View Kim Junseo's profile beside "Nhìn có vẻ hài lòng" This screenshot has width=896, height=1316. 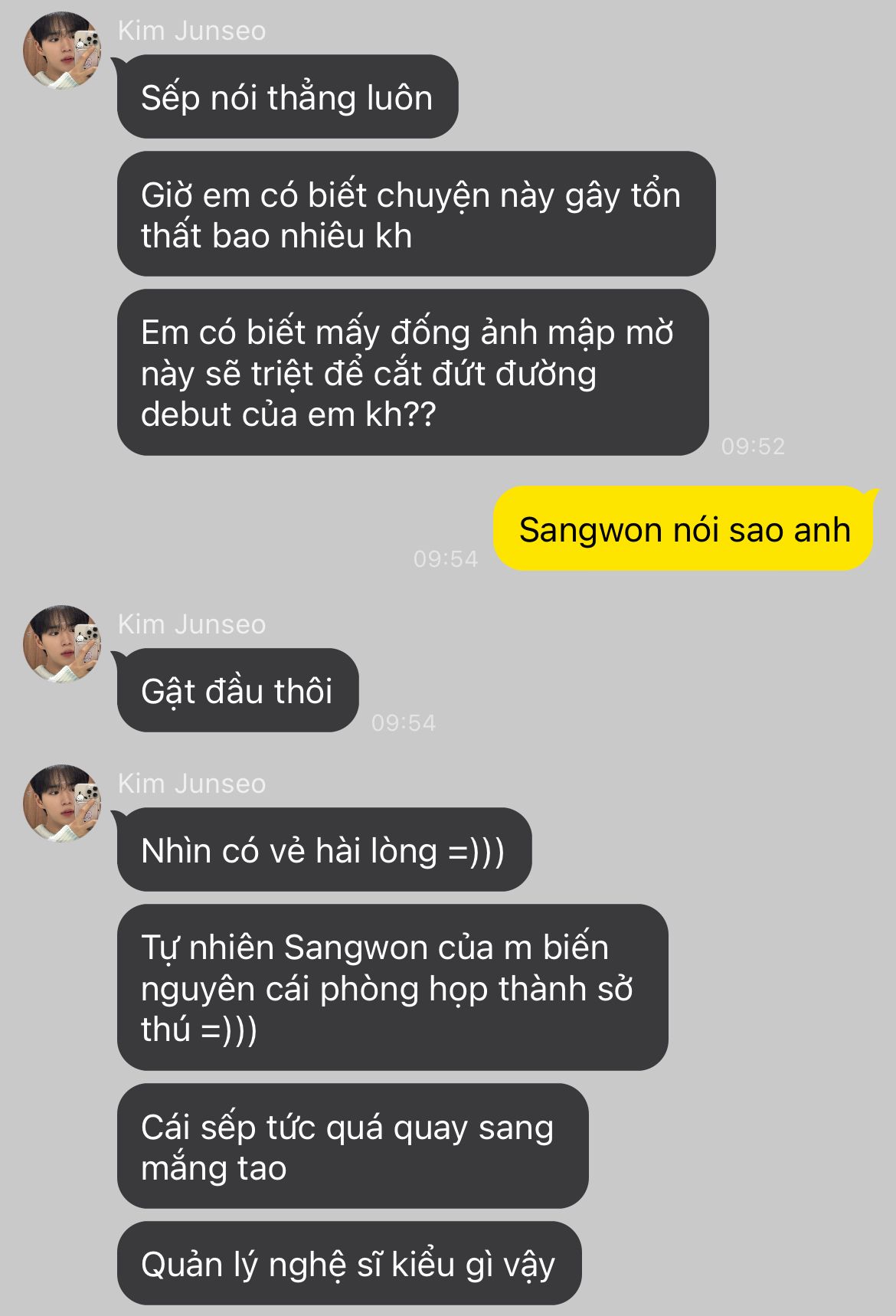[62, 804]
